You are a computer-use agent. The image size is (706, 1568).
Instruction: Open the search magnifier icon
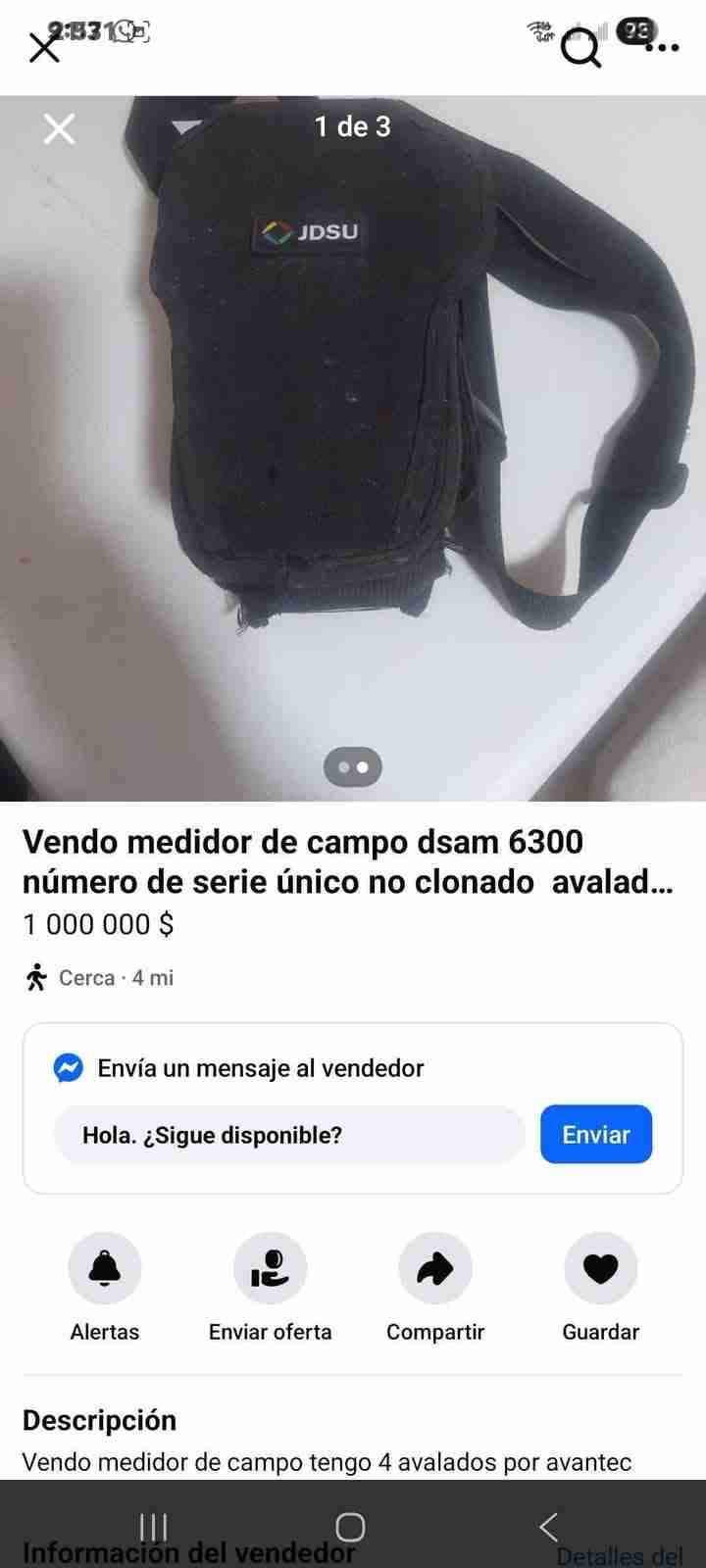[580, 48]
